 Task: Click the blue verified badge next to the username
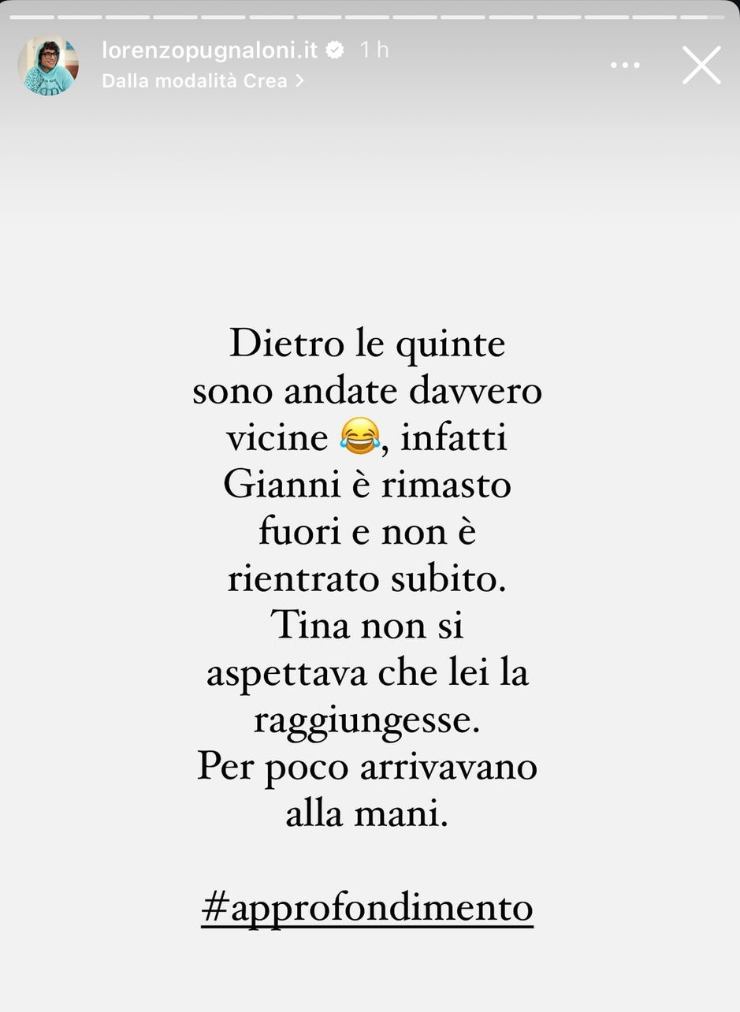coord(337,52)
